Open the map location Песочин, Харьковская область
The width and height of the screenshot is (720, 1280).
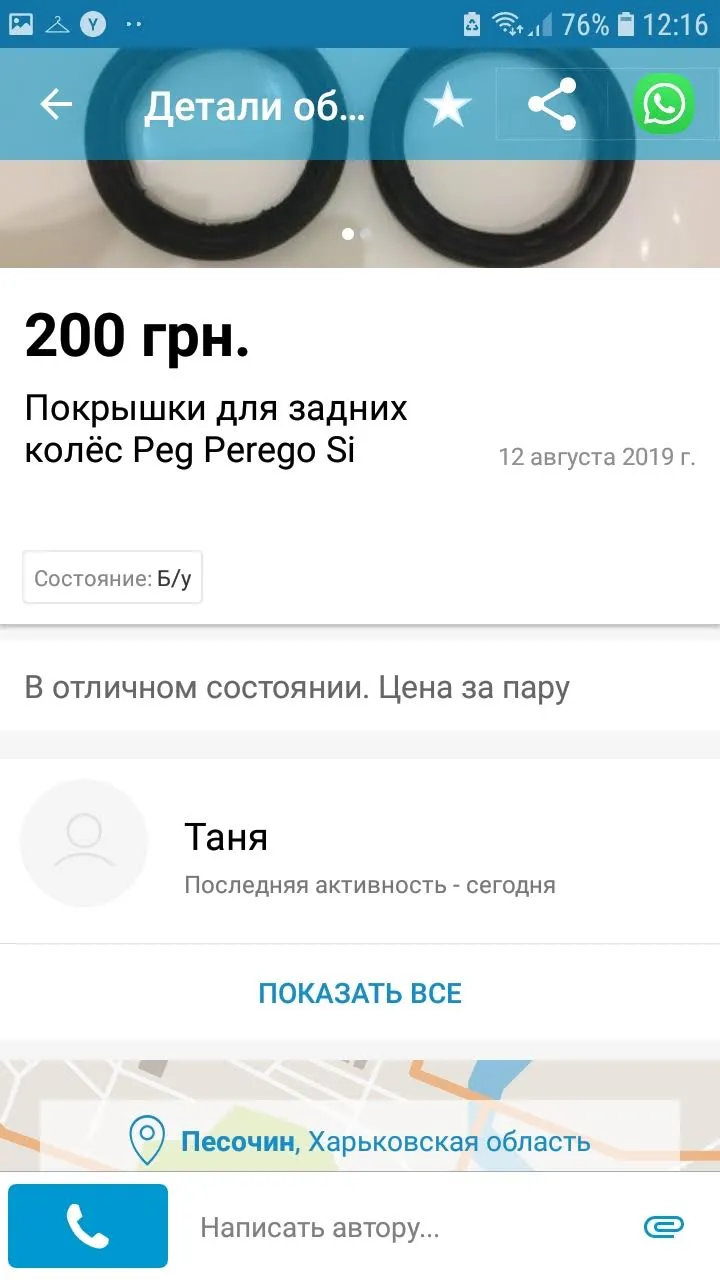click(360, 1141)
